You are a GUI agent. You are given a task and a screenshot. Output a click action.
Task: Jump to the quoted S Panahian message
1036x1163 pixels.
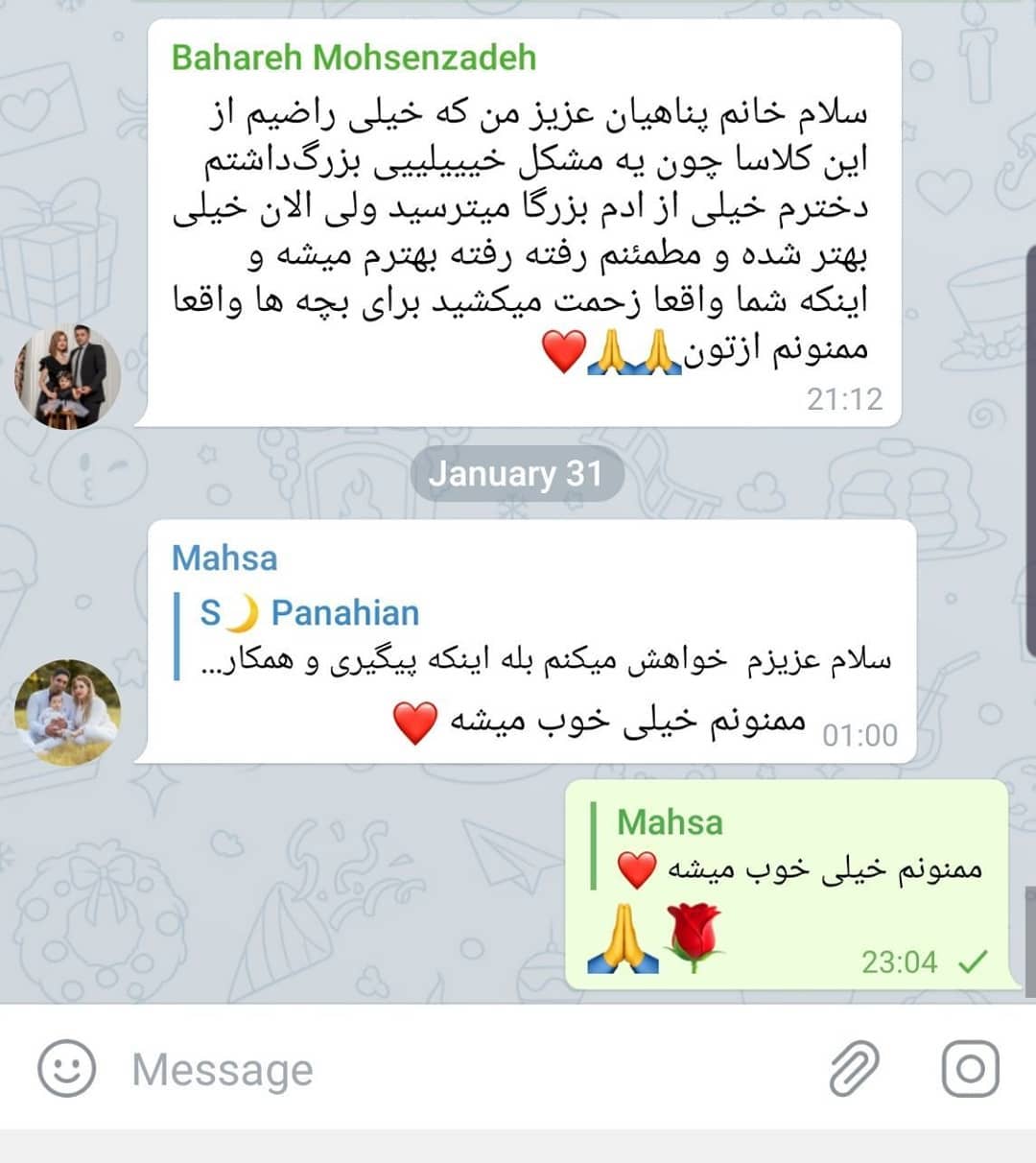(x=537, y=636)
